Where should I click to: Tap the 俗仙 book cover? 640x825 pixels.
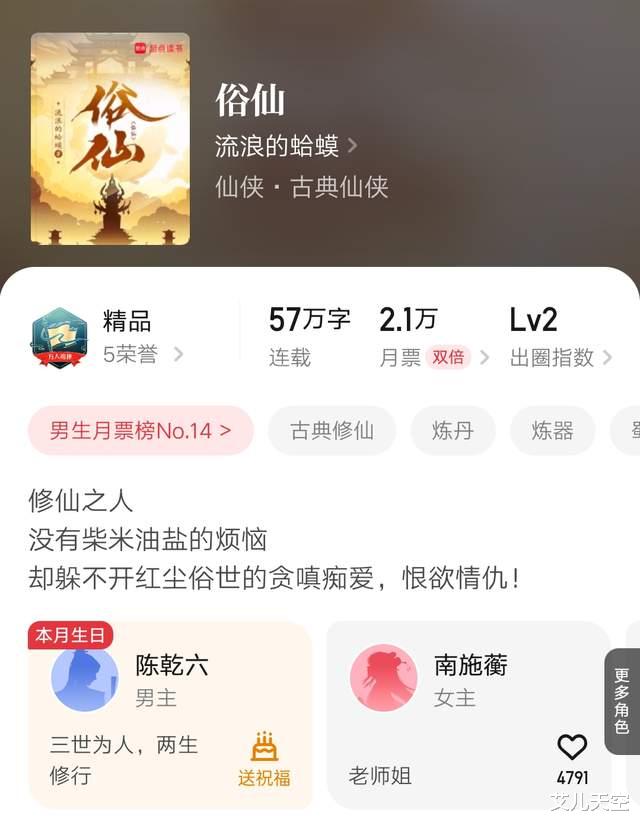110,139
